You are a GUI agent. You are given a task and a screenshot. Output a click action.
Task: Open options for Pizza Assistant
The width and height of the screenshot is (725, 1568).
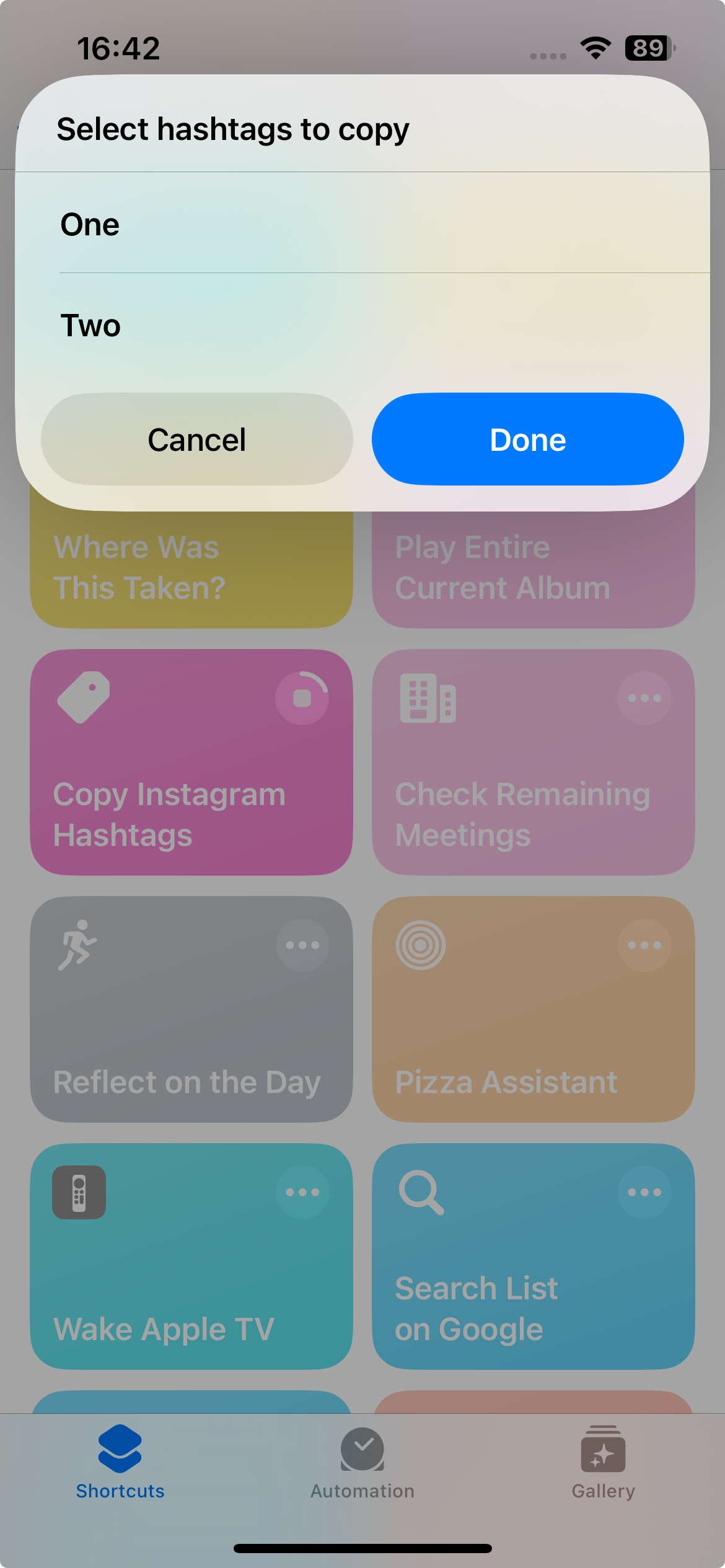(644, 945)
